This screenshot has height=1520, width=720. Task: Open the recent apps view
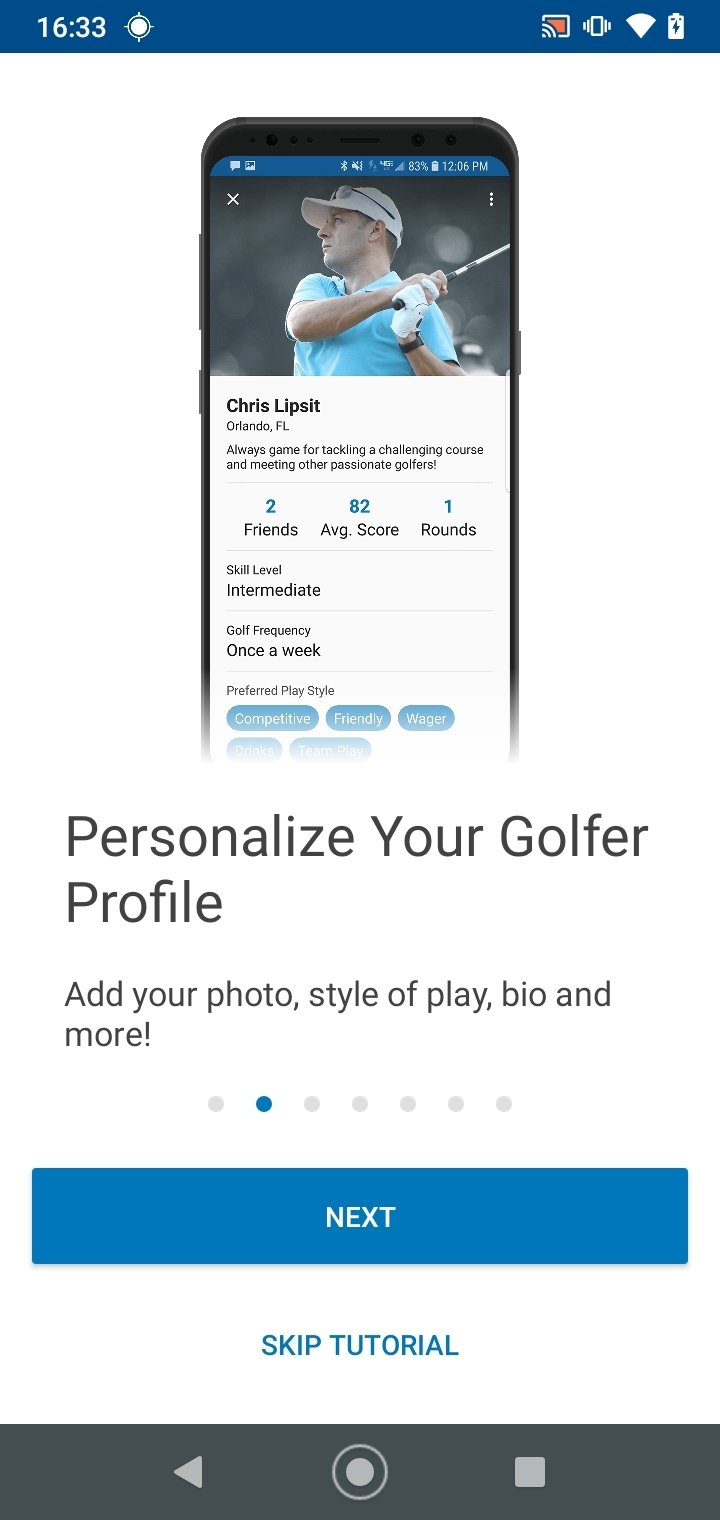click(x=530, y=1472)
